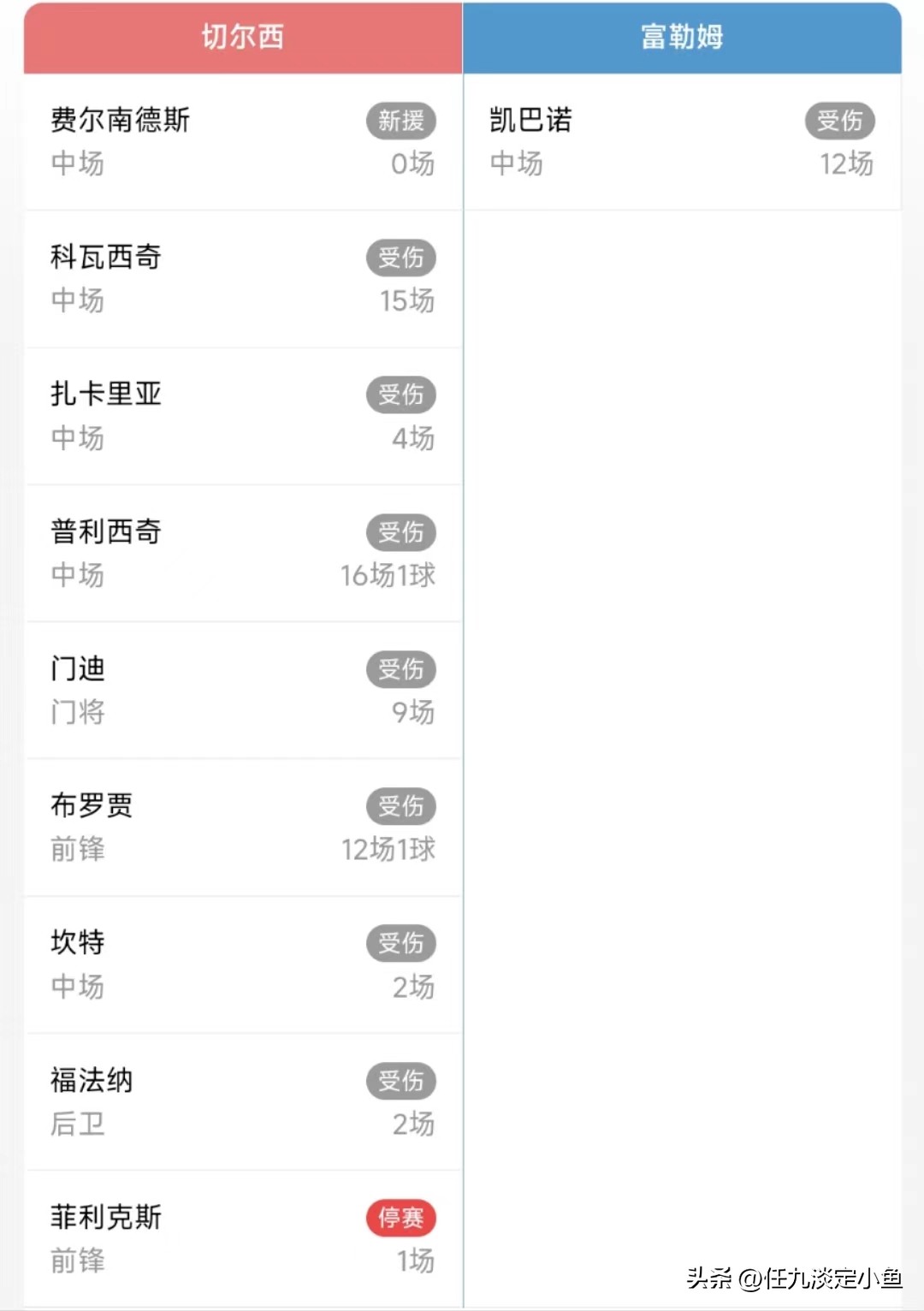
Task: Switch to the 富勒姆 team tab
Action: [x=682, y=38]
